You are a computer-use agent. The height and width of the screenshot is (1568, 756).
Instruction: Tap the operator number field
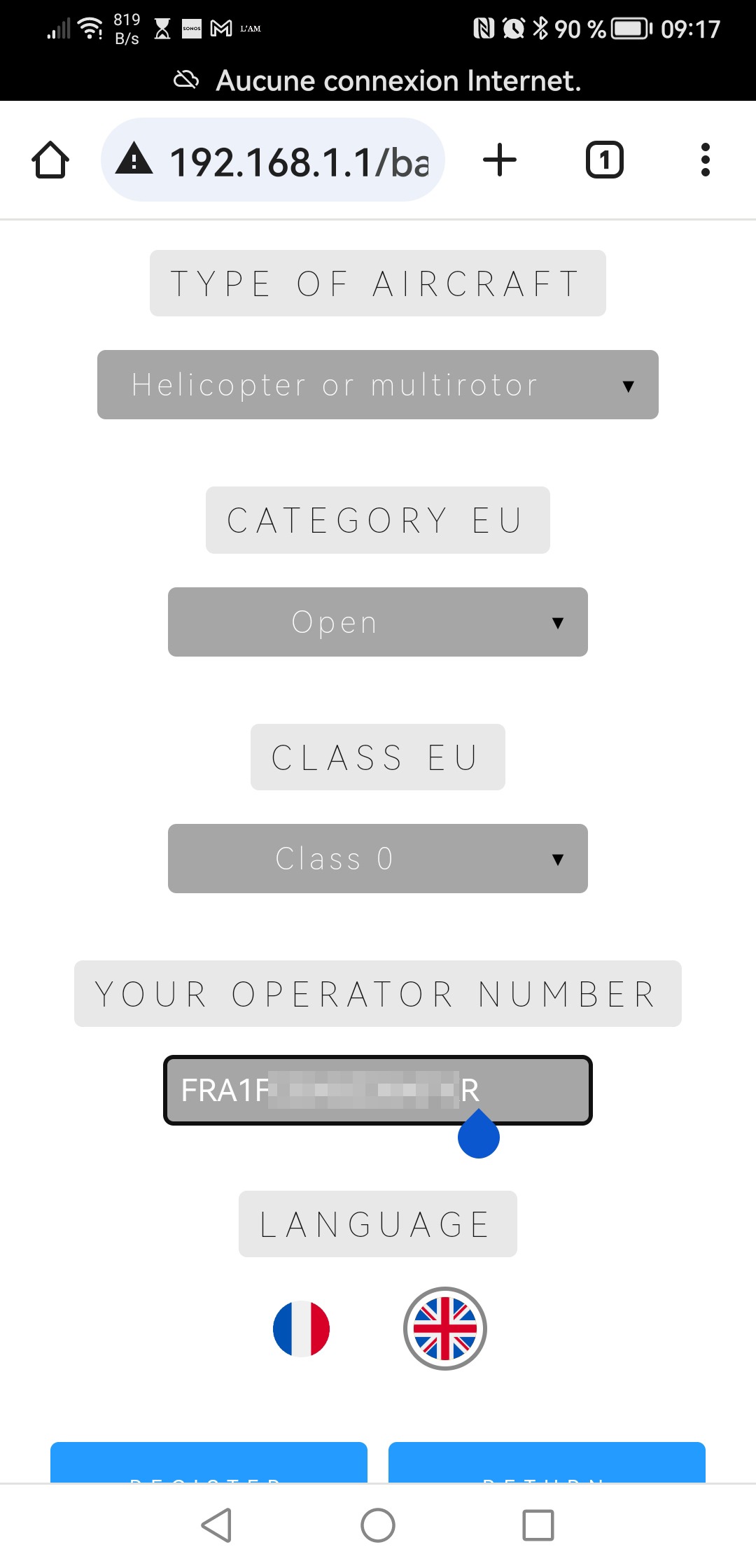pos(378,1091)
